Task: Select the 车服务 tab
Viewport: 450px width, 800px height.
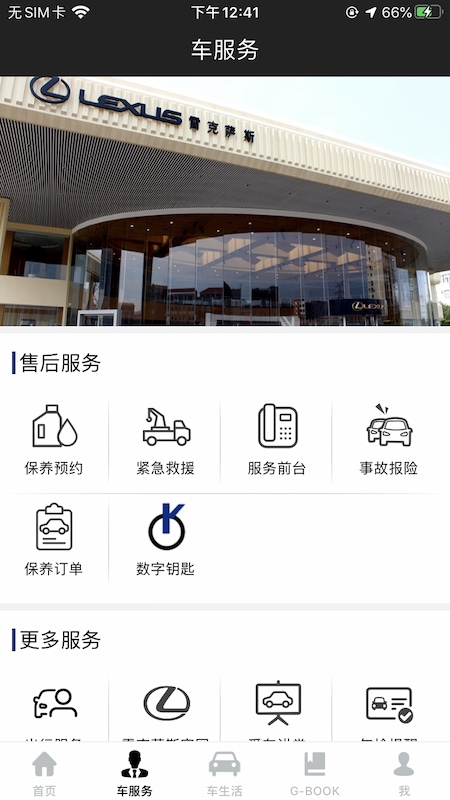Action: point(135,772)
